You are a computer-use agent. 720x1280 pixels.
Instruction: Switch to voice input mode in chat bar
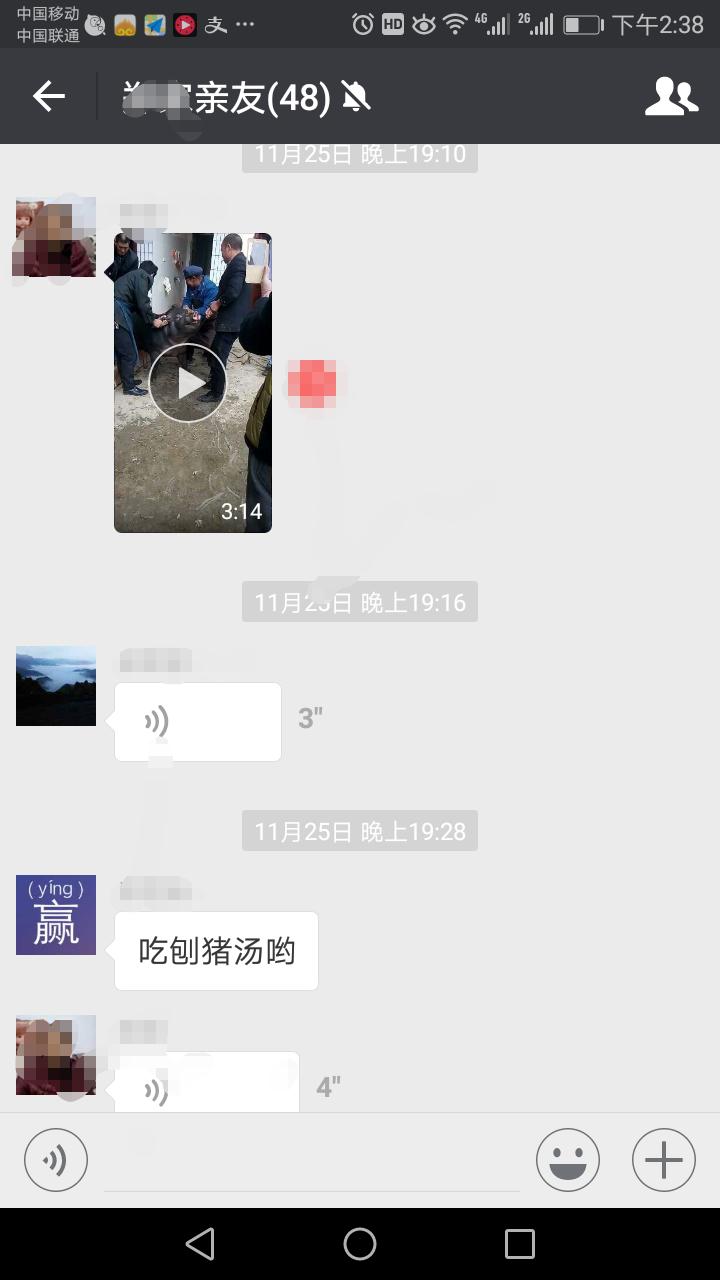pos(55,1159)
